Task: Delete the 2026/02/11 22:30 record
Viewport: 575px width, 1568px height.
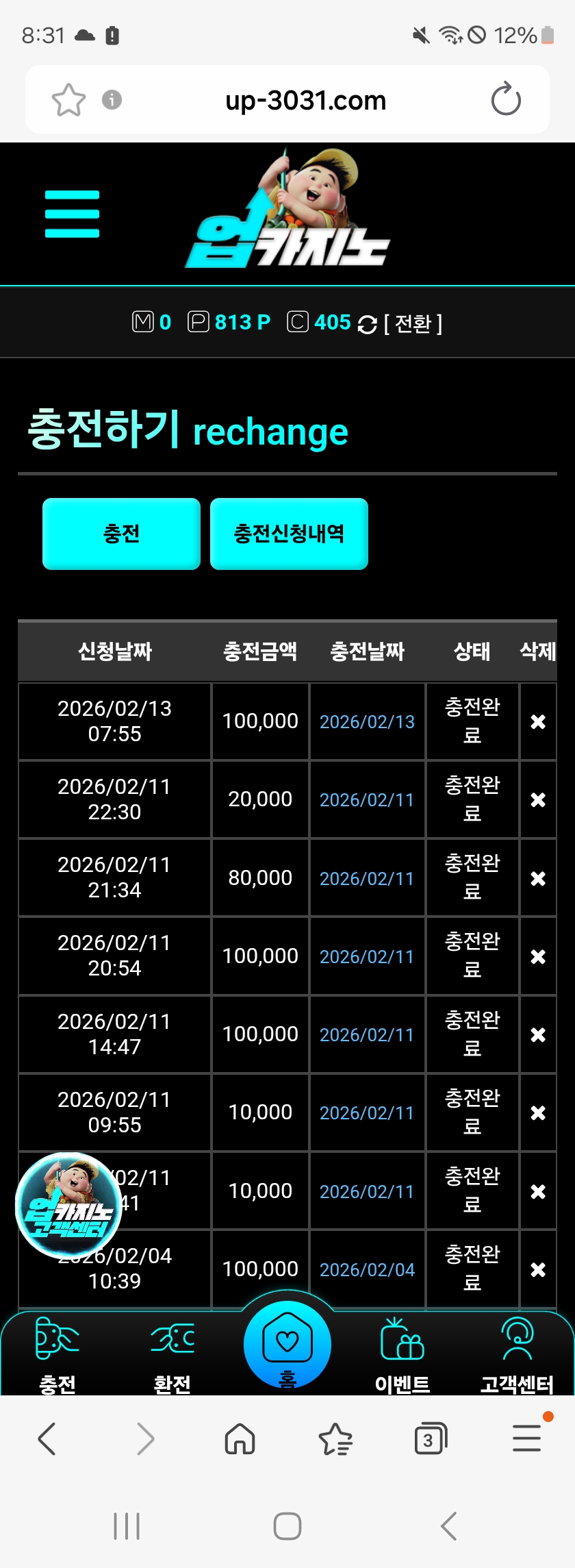Action: [x=538, y=799]
